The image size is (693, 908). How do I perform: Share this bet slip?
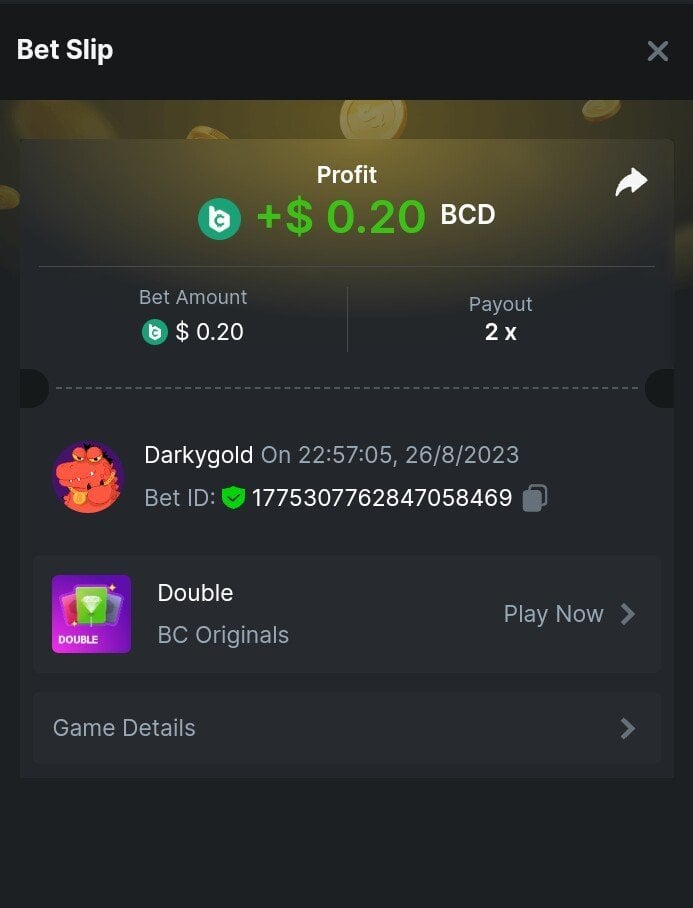click(631, 182)
